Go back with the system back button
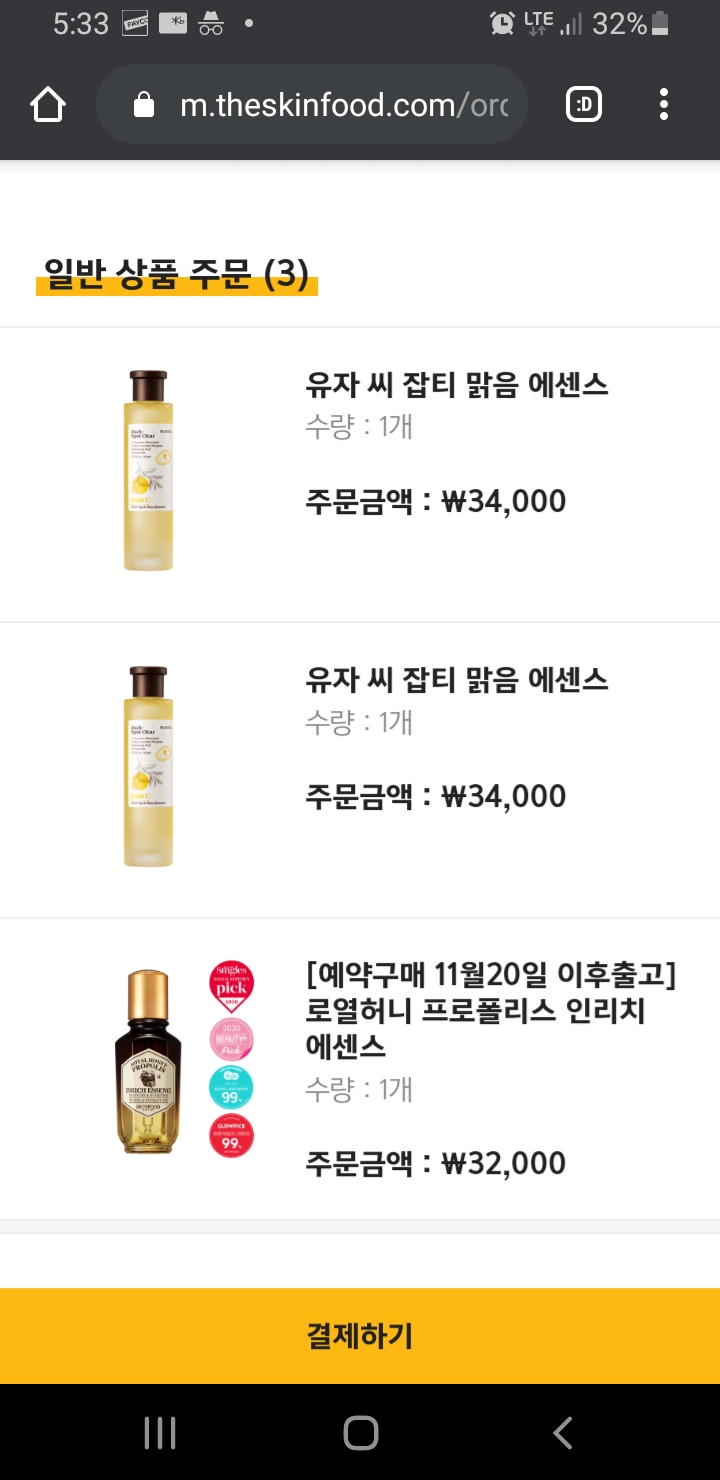Viewport: 720px width, 1480px height. pyautogui.click(x=563, y=1432)
